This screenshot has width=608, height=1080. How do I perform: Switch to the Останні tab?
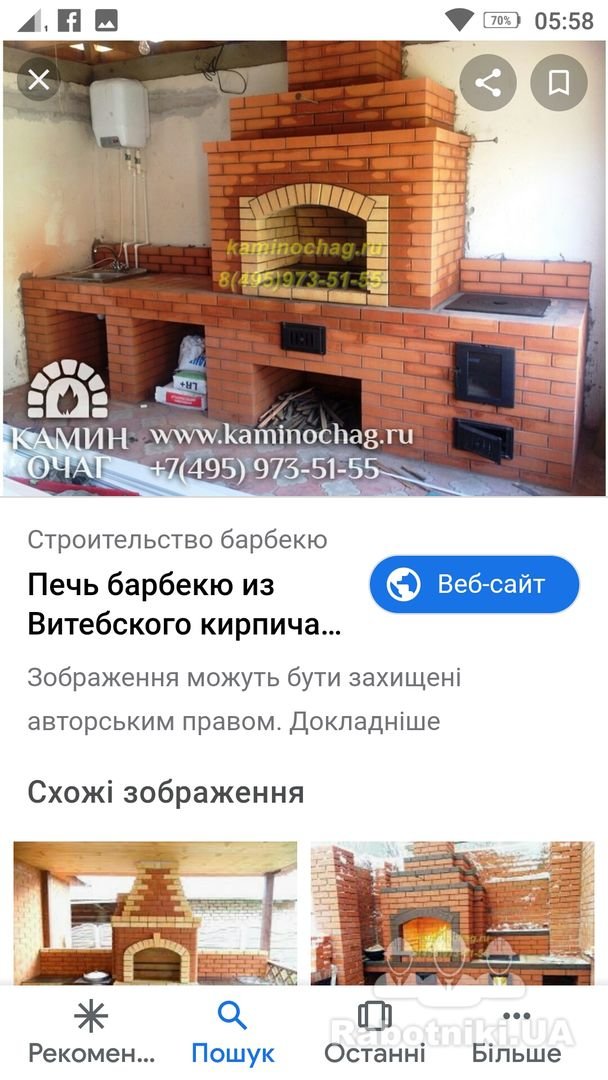[375, 1032]
